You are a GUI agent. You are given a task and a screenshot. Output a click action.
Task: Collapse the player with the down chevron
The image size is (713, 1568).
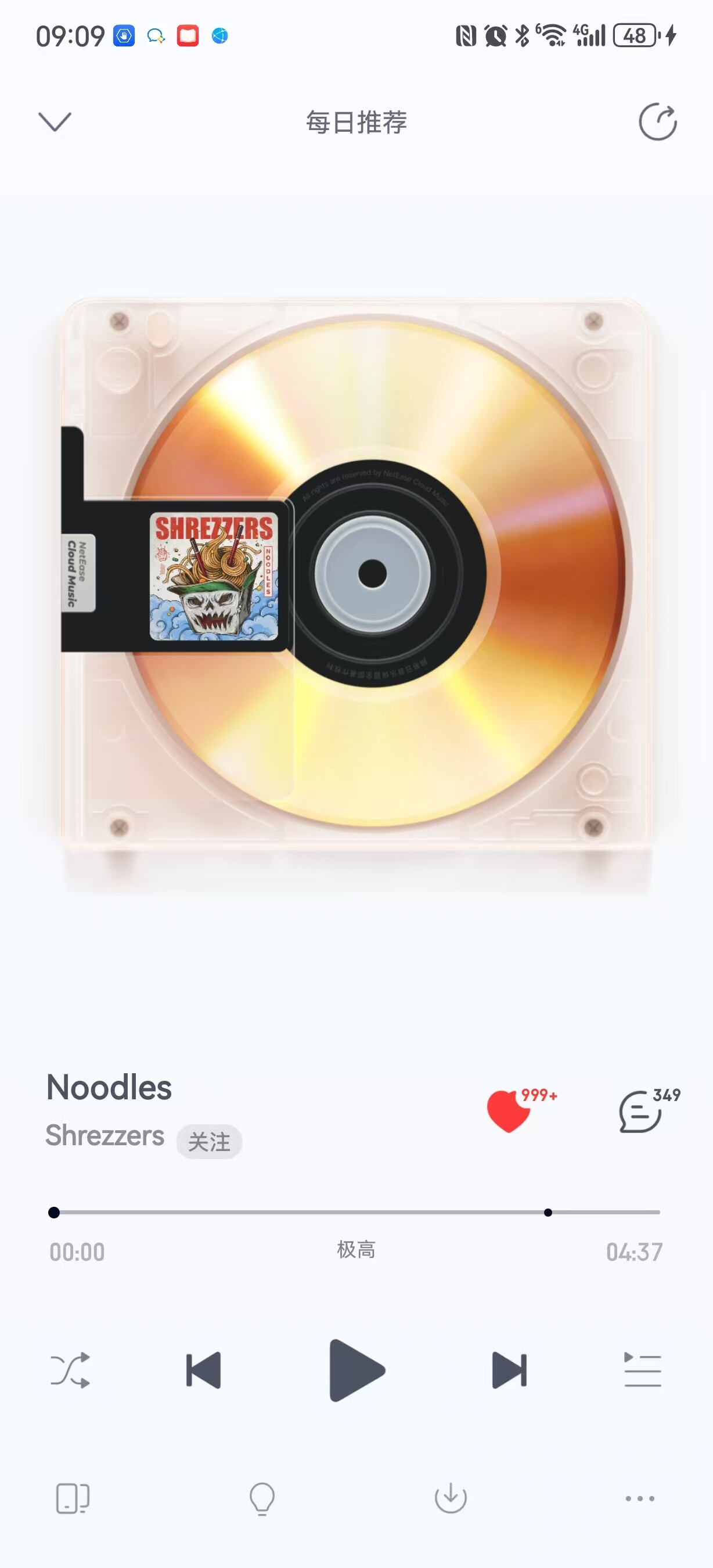click(x=55, y=122)
